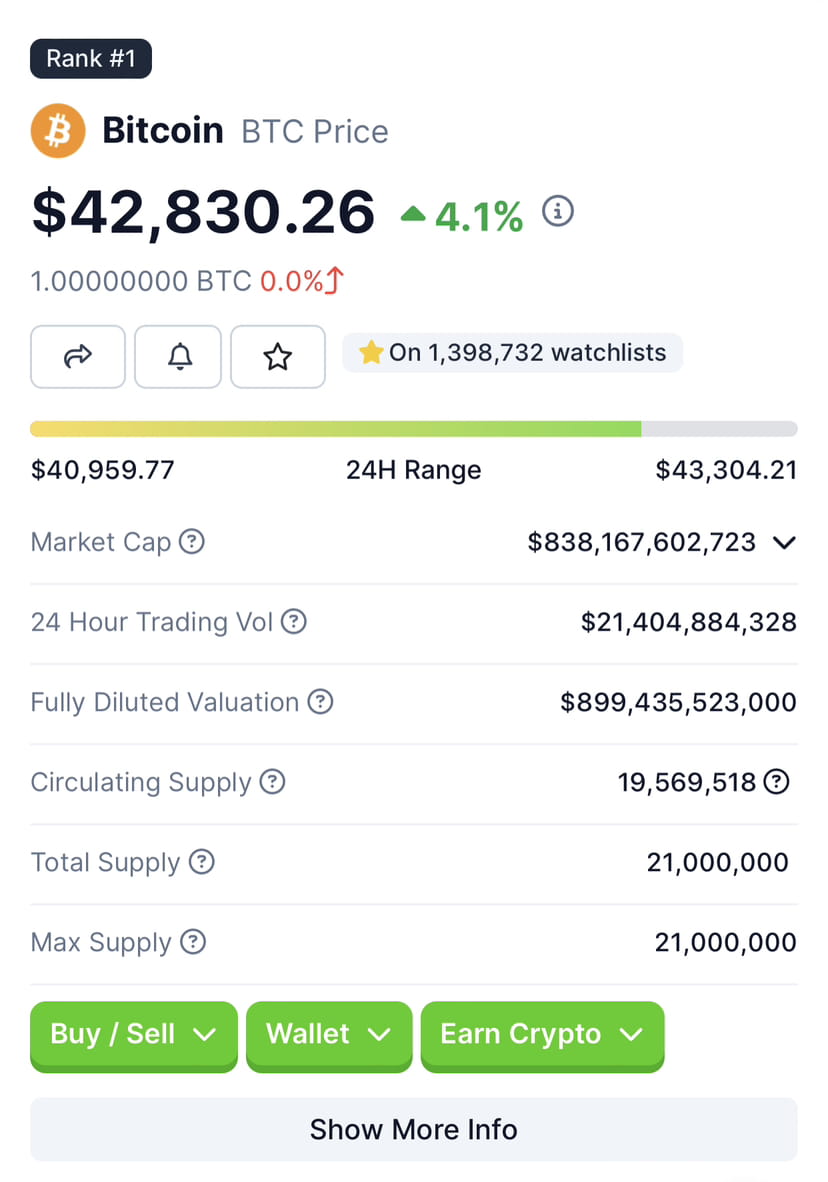Viewport: 828px width, 1182px height.
Task: Click the Show More Info button
Action: (x=414, y=1129)
